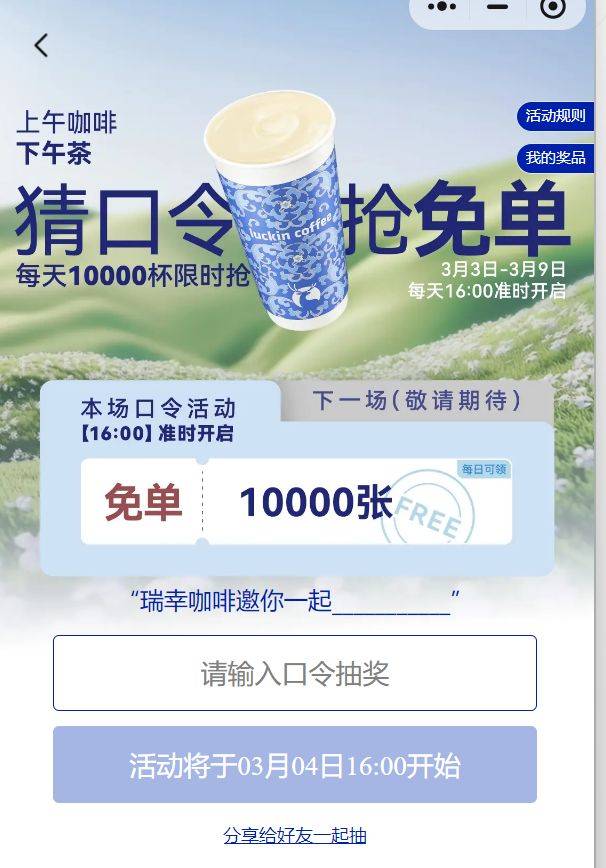Open 活动规则 activity rules
This screenshot has width=606, height=868.
(555, 116)
